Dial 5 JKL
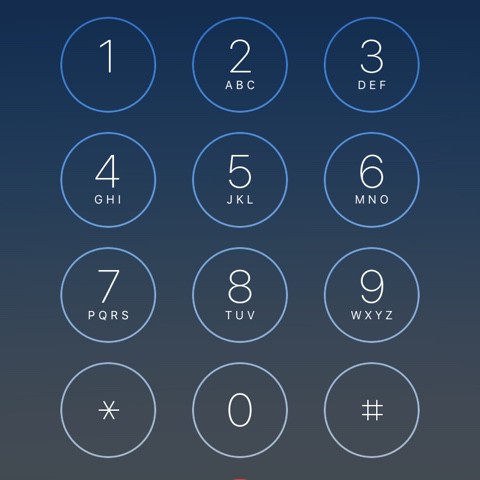Image resolution: width=480 pixels, height=480 pixels. click(x=240, y=180)
